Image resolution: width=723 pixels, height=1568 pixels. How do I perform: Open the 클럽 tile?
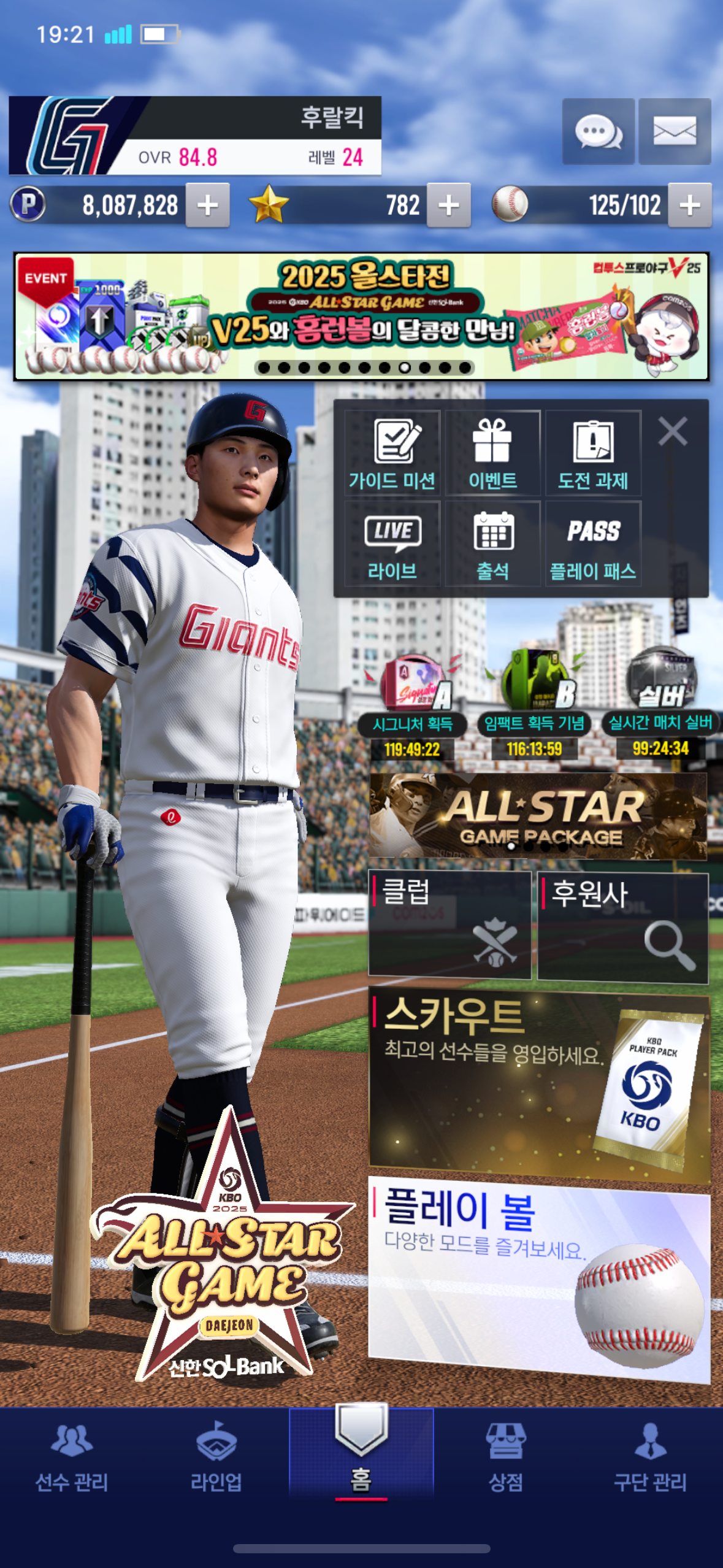[449, 924]
